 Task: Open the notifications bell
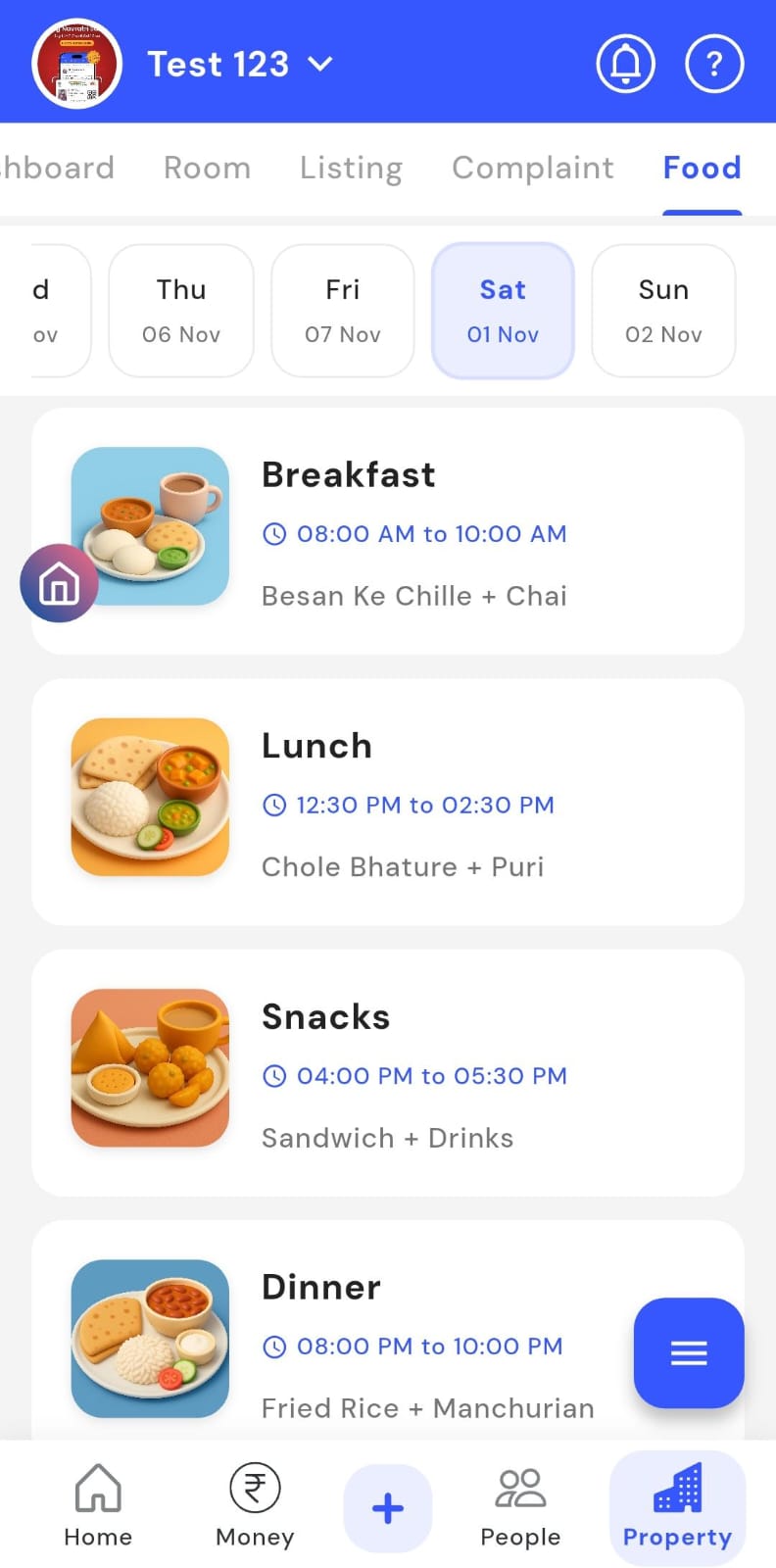point(625,65)
